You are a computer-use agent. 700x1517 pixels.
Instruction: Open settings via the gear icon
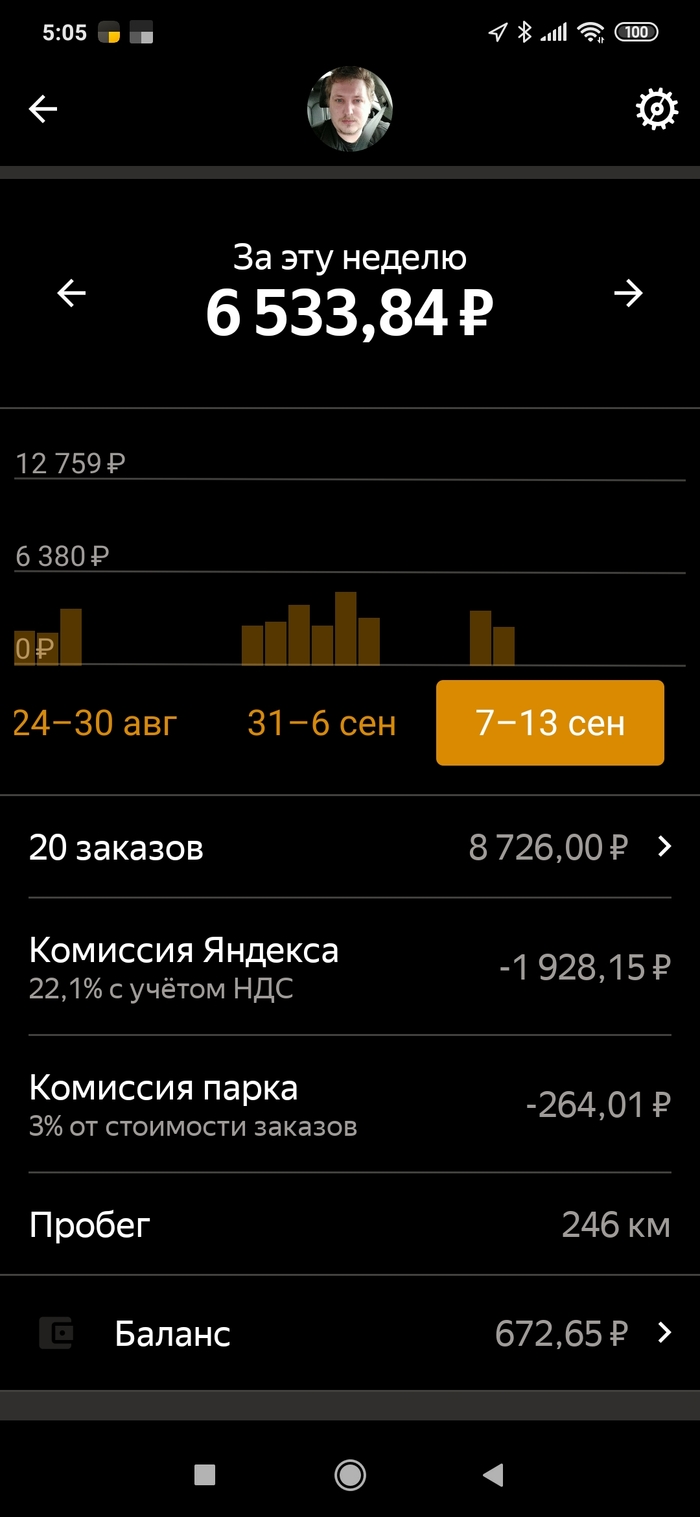656,110
